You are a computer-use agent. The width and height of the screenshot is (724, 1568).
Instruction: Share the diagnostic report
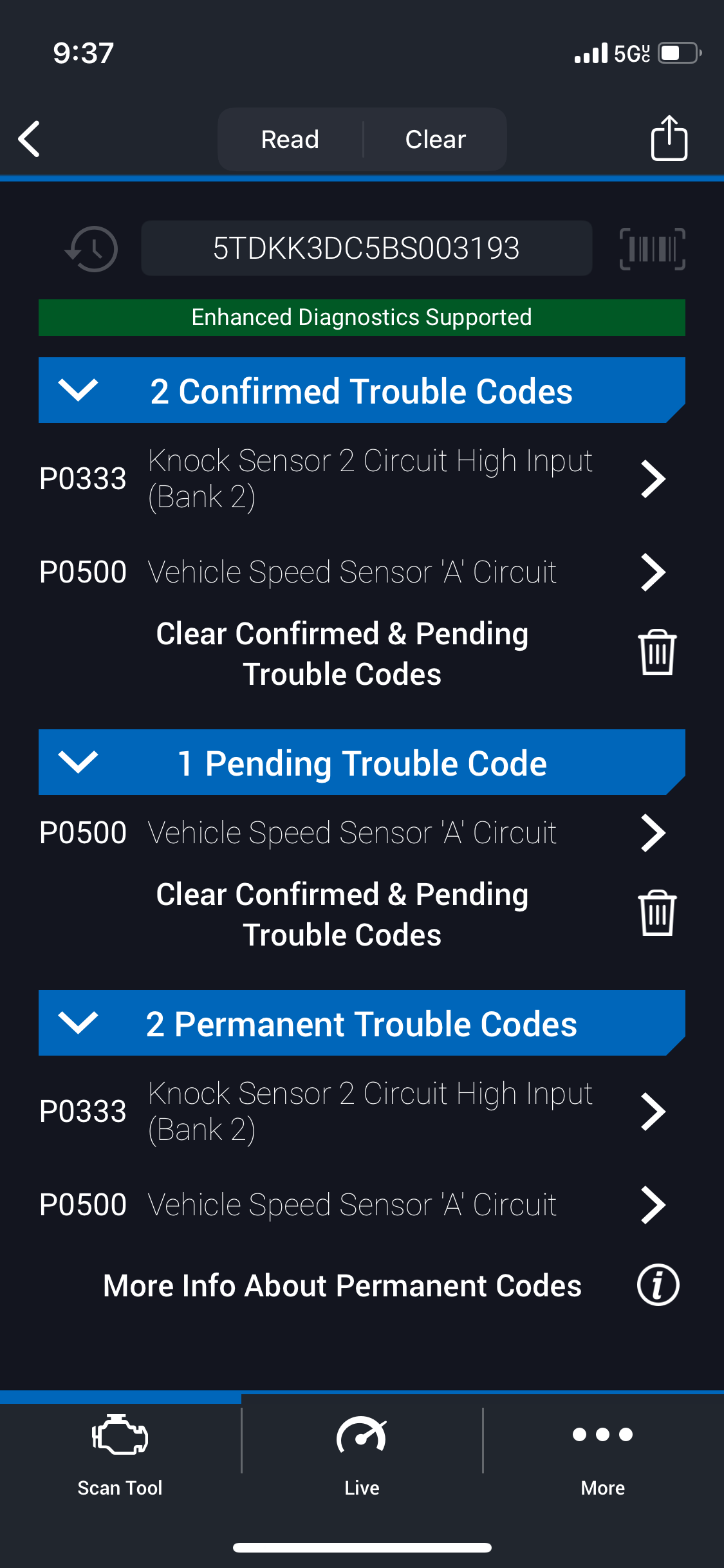669,138
